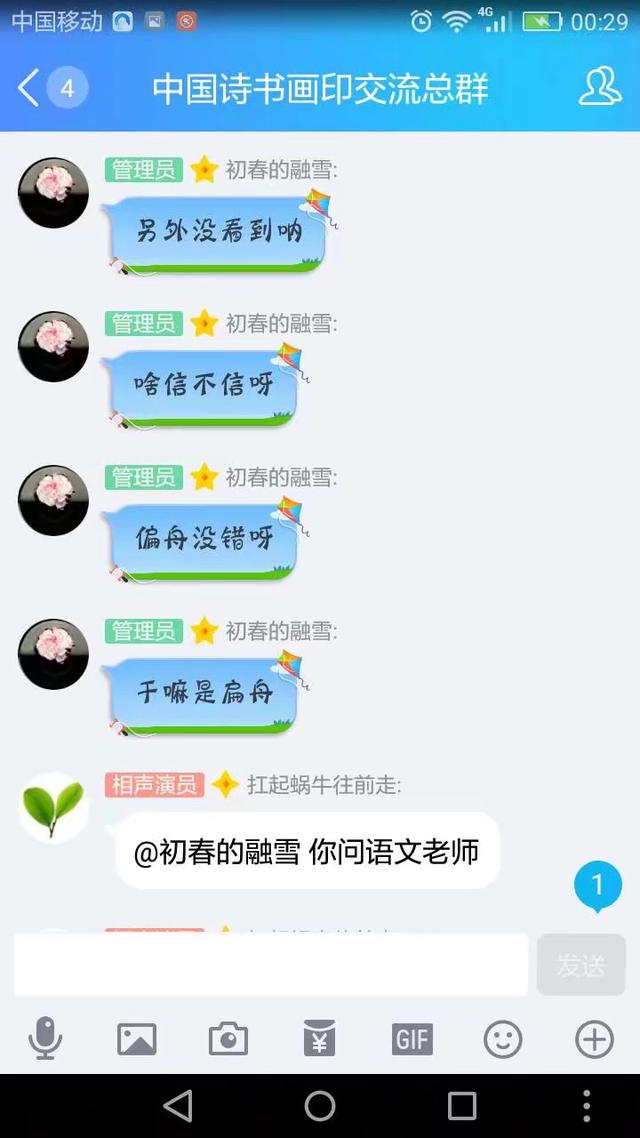Tap the message input field
This screenshot has width=640, height=1138.
click(270, 965)
